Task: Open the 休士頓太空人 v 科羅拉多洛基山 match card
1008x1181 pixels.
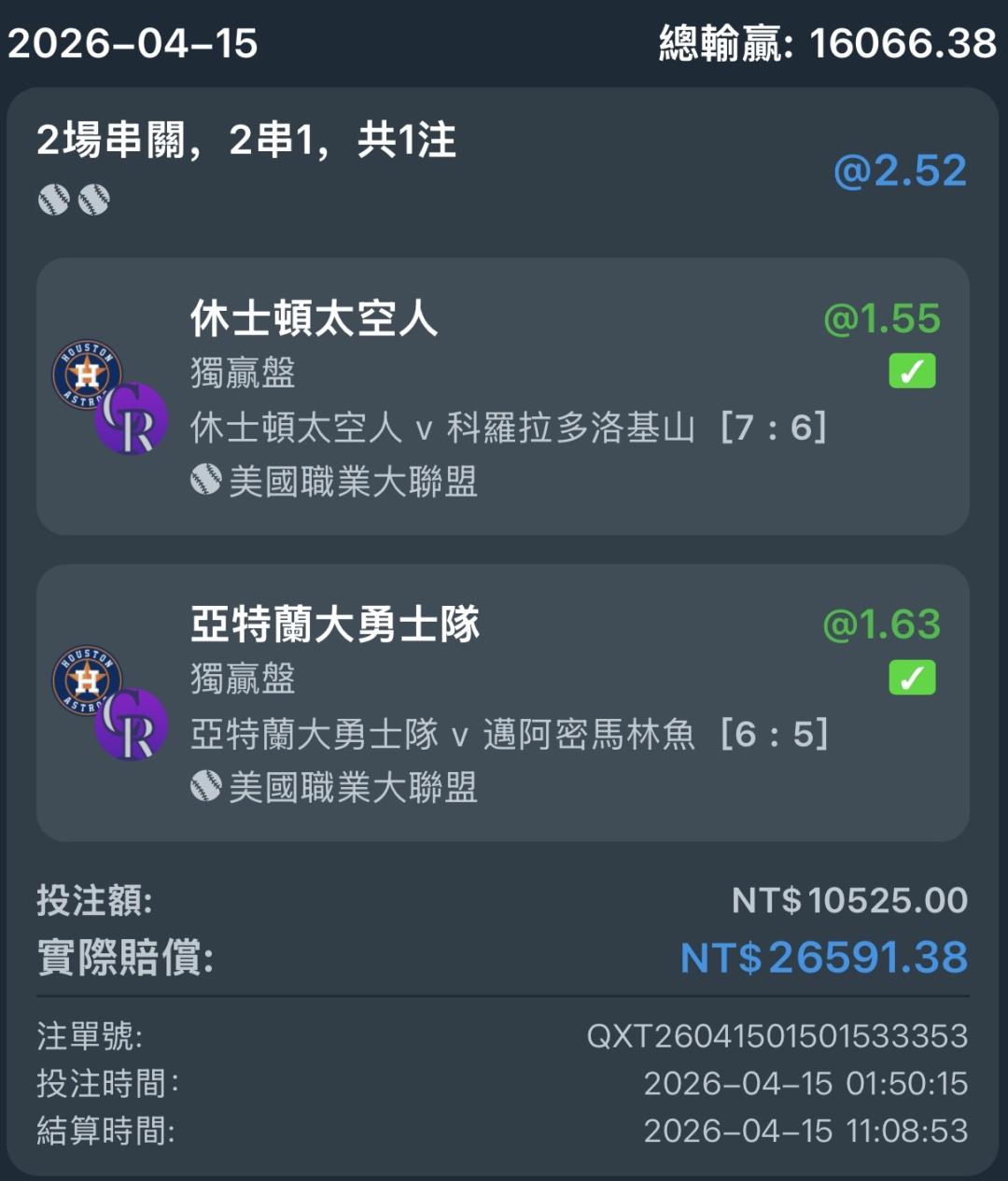Action: (x=502, y=397)
